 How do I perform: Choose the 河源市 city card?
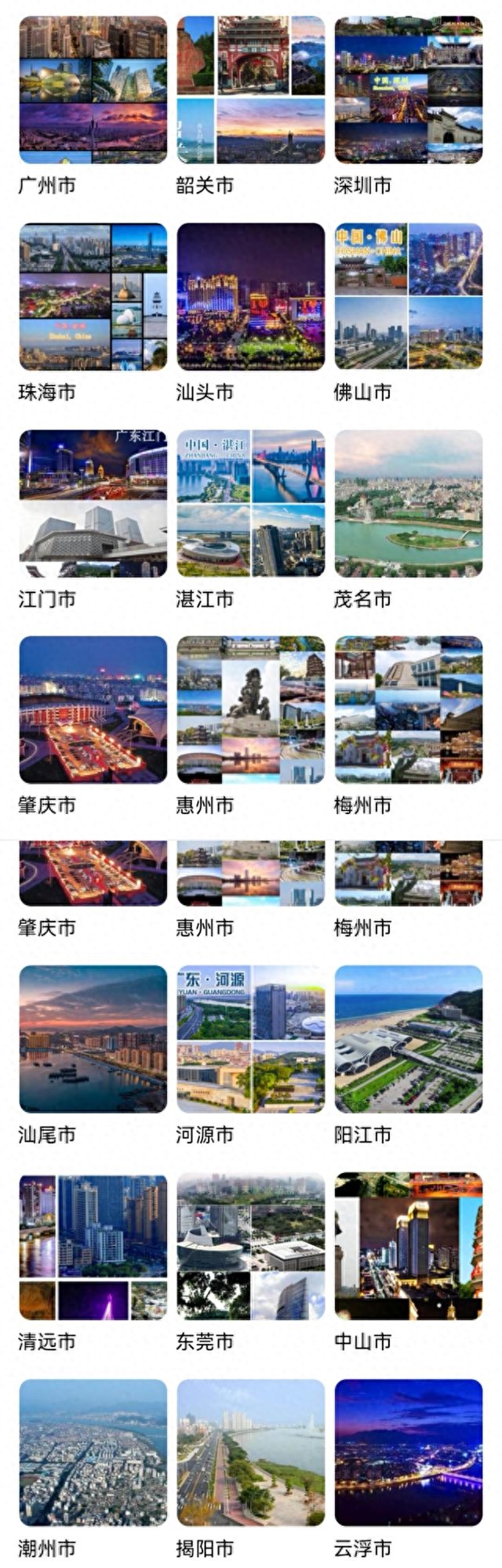[x=251, y=1039]
